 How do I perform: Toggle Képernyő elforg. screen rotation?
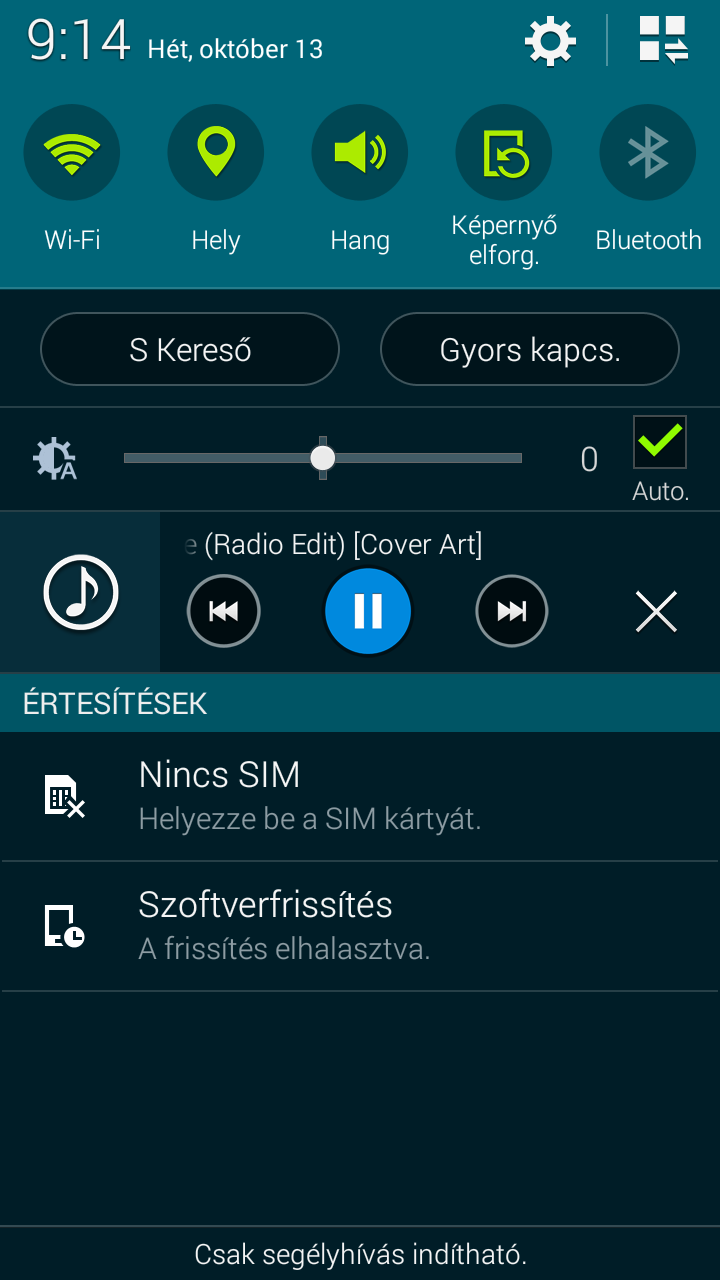(504, 153)
